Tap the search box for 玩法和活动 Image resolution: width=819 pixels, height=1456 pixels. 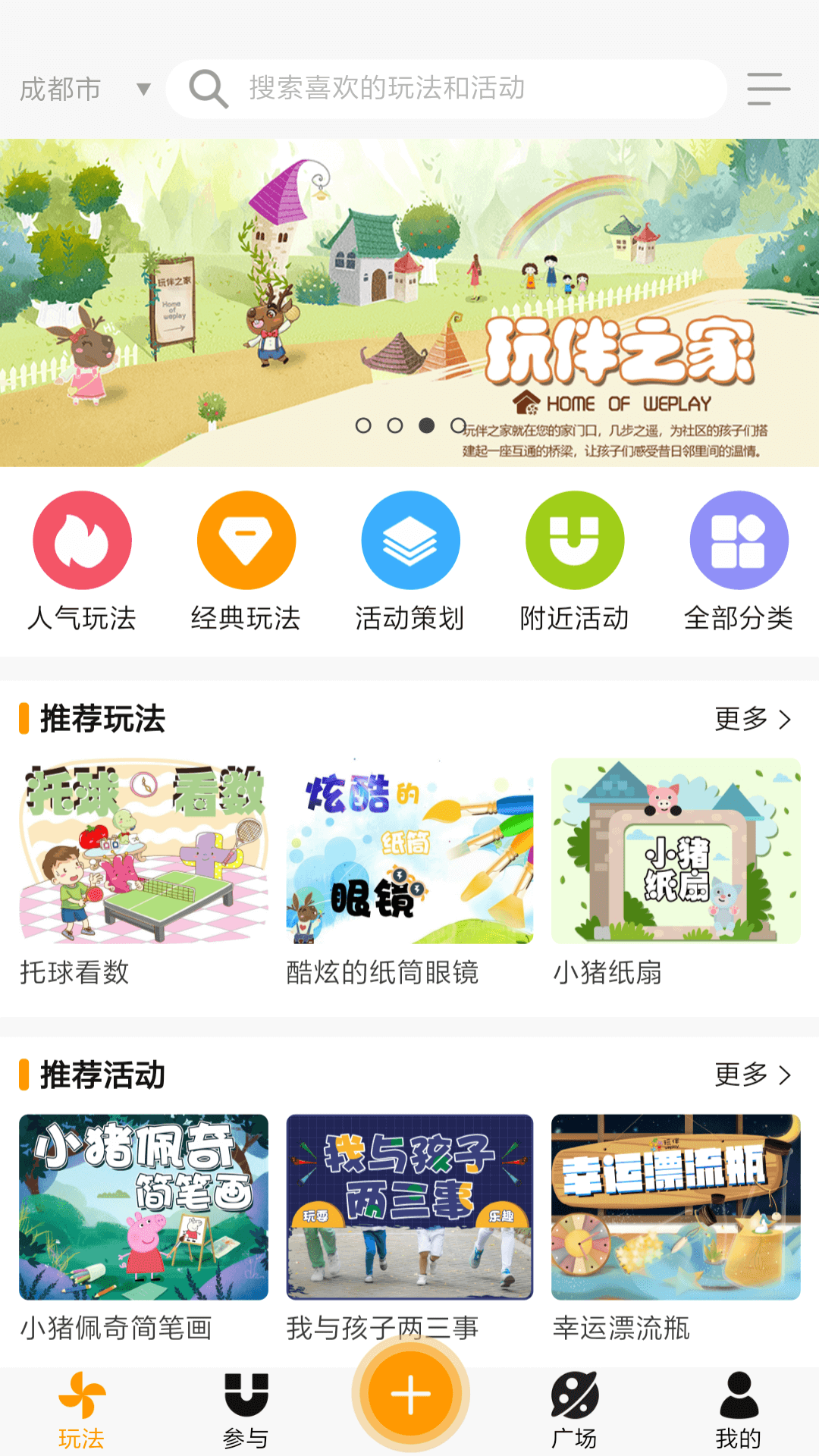pos(446,89)
